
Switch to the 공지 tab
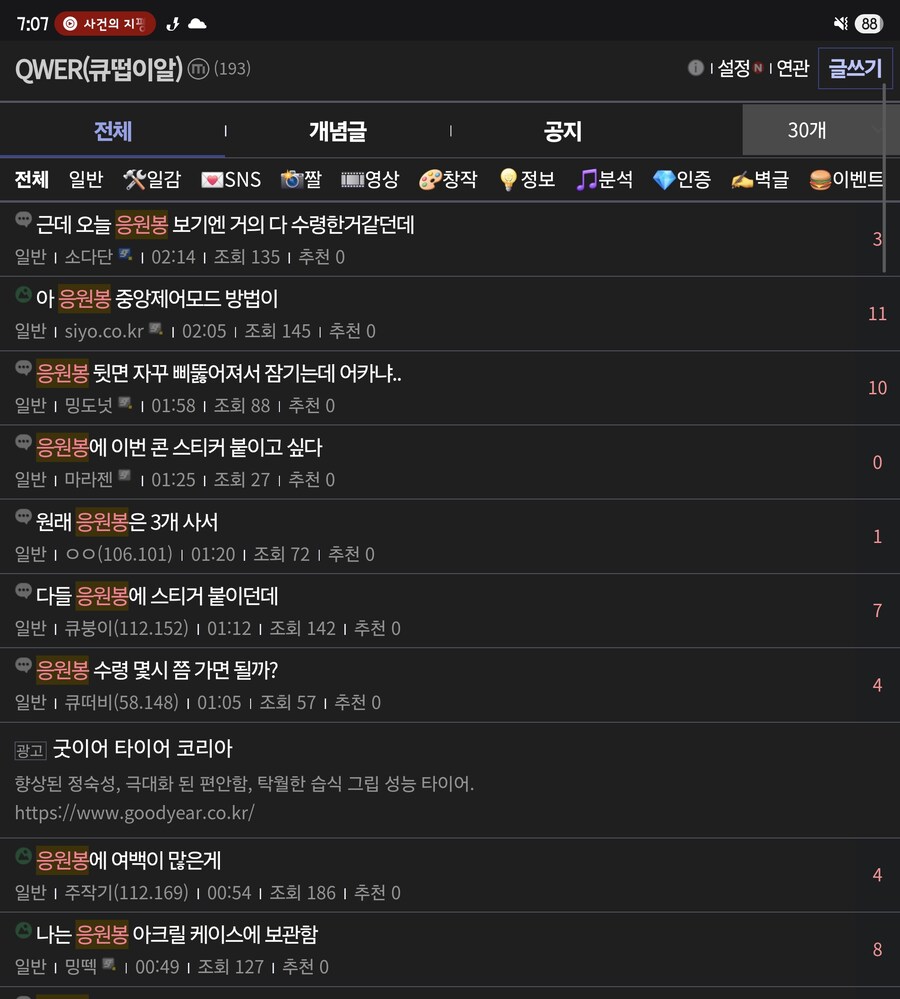pyautogui.click(x=563, y=131)
